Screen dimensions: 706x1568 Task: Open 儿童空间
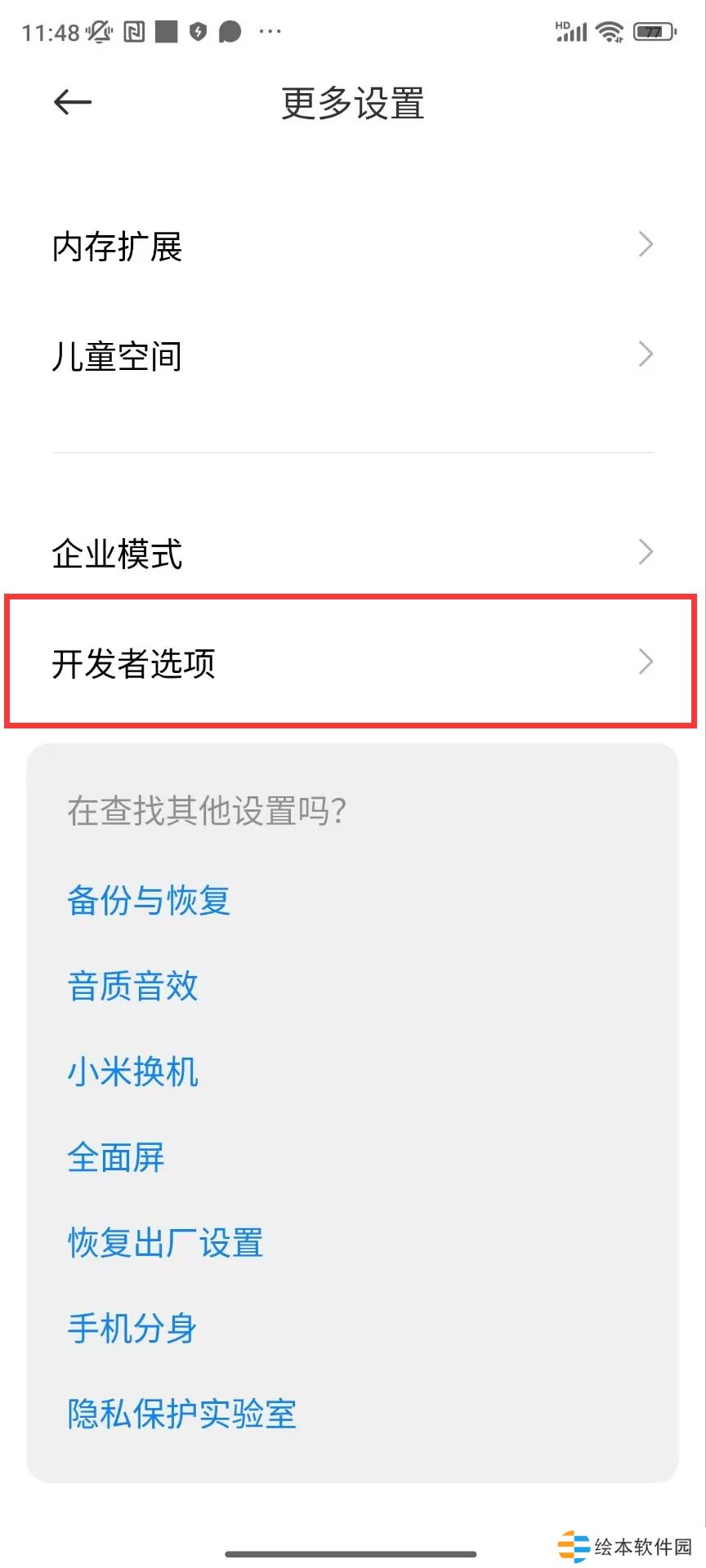point(351,356)
